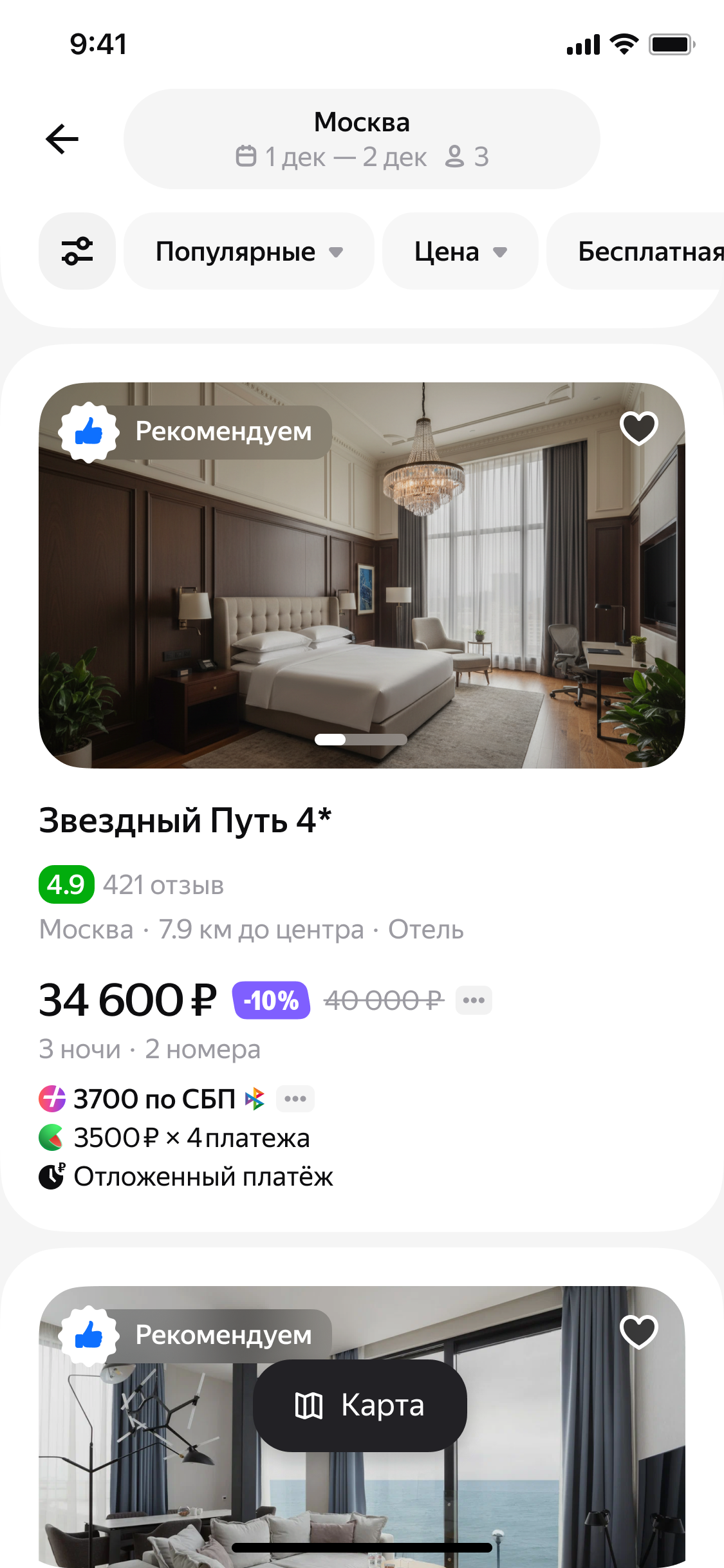Click the map icon inside Карта button
This screenshot has width=724, height=1568.
click(x=310, y=1405)
